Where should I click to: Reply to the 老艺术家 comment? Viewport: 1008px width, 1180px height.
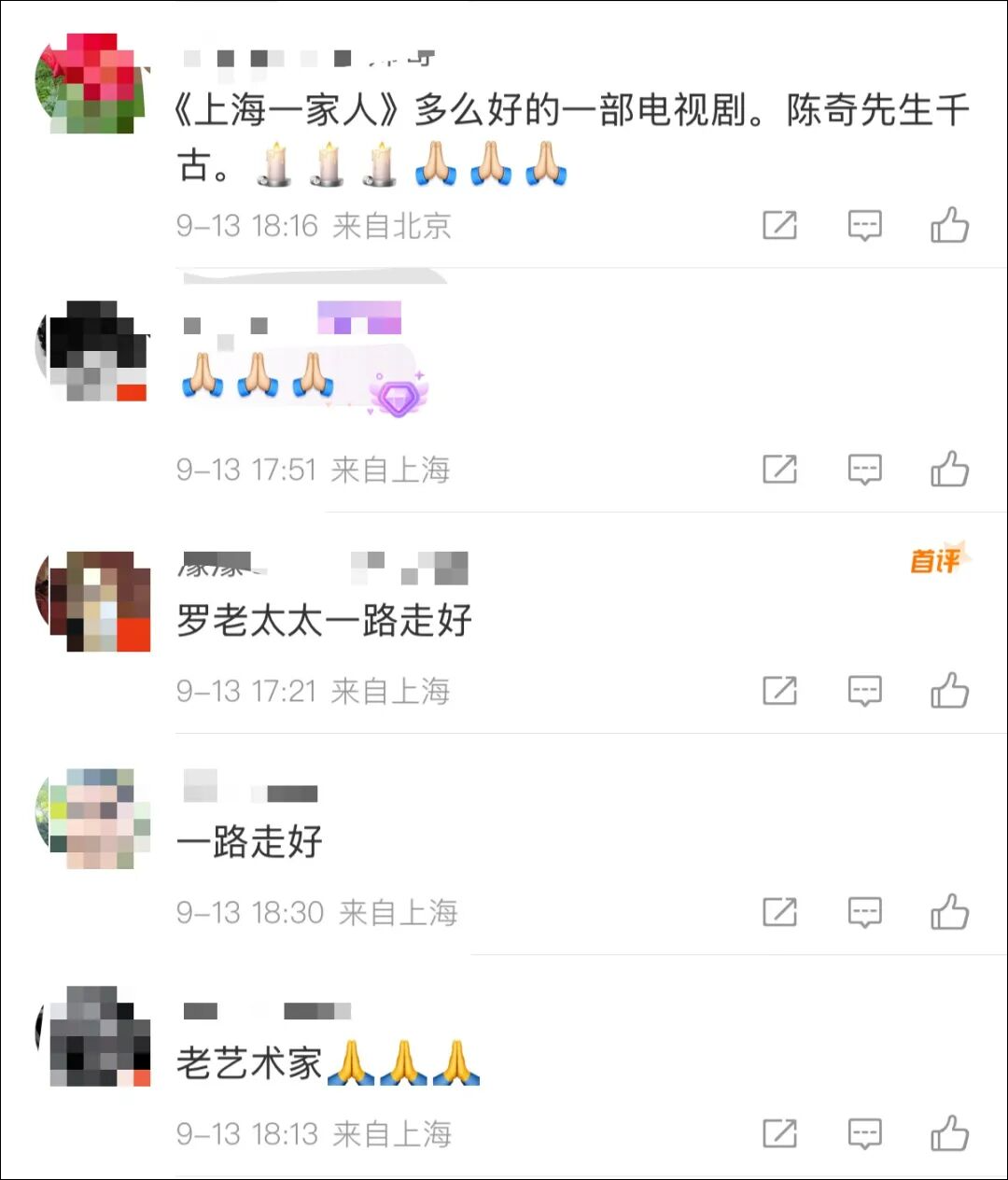pyautogui.click(x=864, y=1132)
